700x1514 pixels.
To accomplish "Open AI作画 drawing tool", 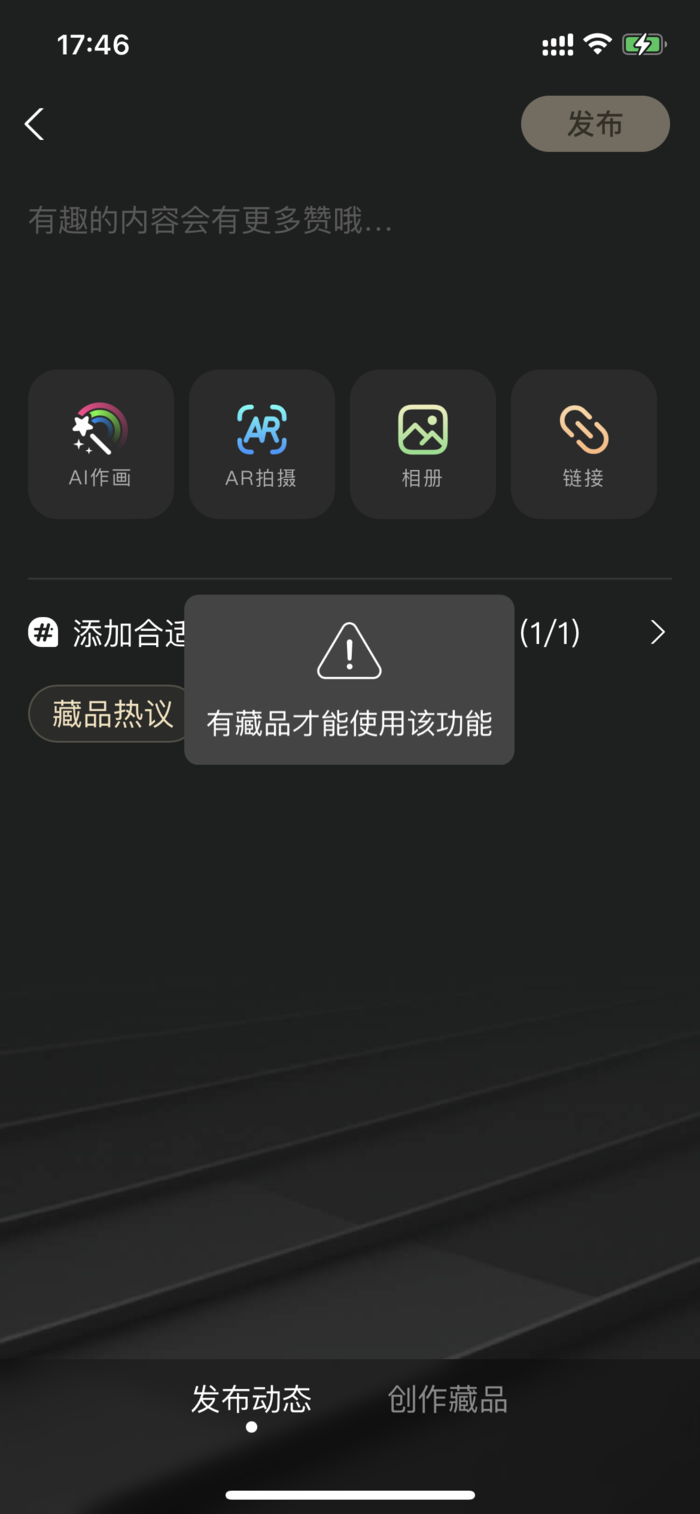I will click(x=101, y=444).
